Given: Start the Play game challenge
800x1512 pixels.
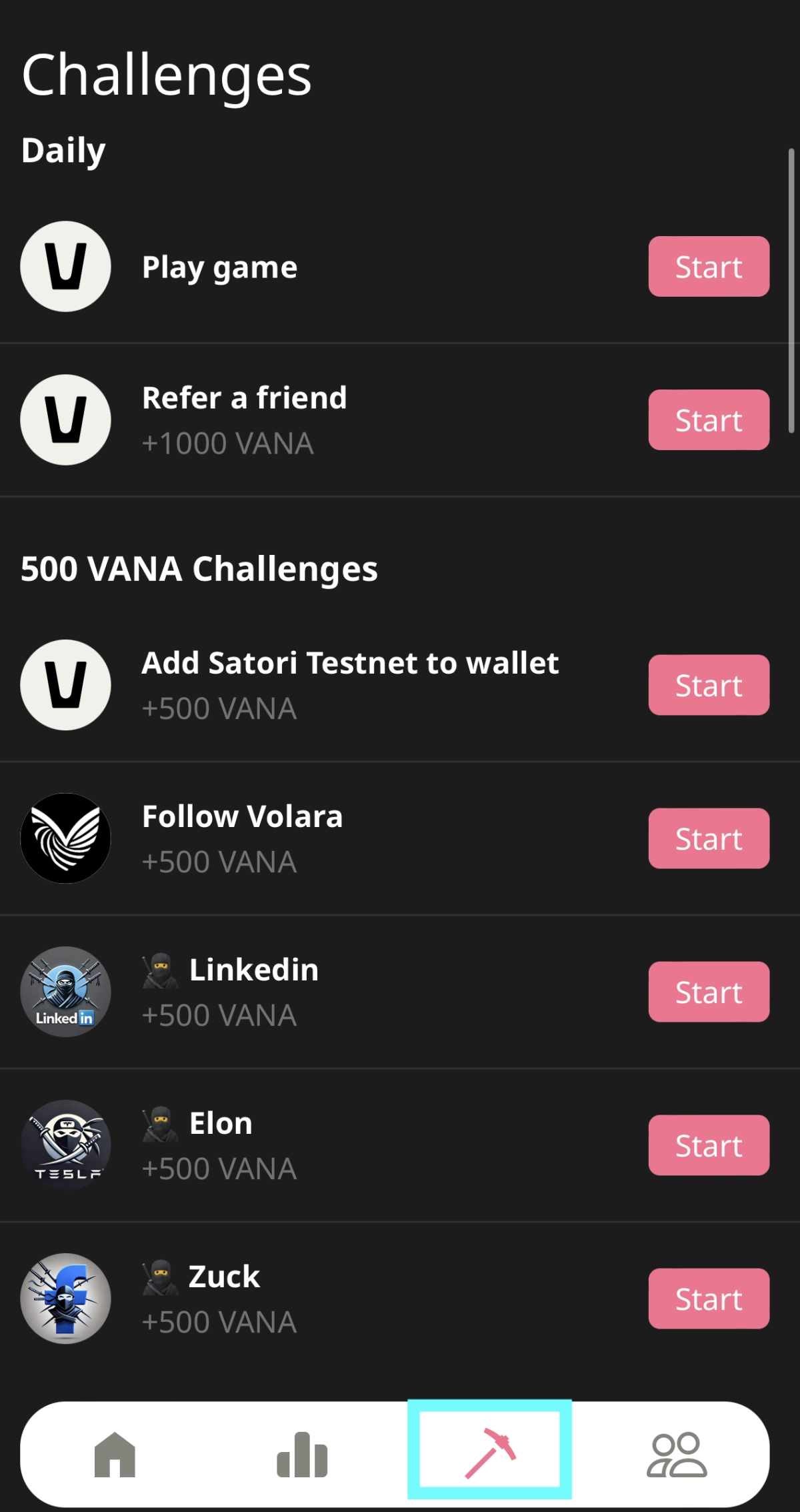Looking at the screenshot, I should click(708, 266).
